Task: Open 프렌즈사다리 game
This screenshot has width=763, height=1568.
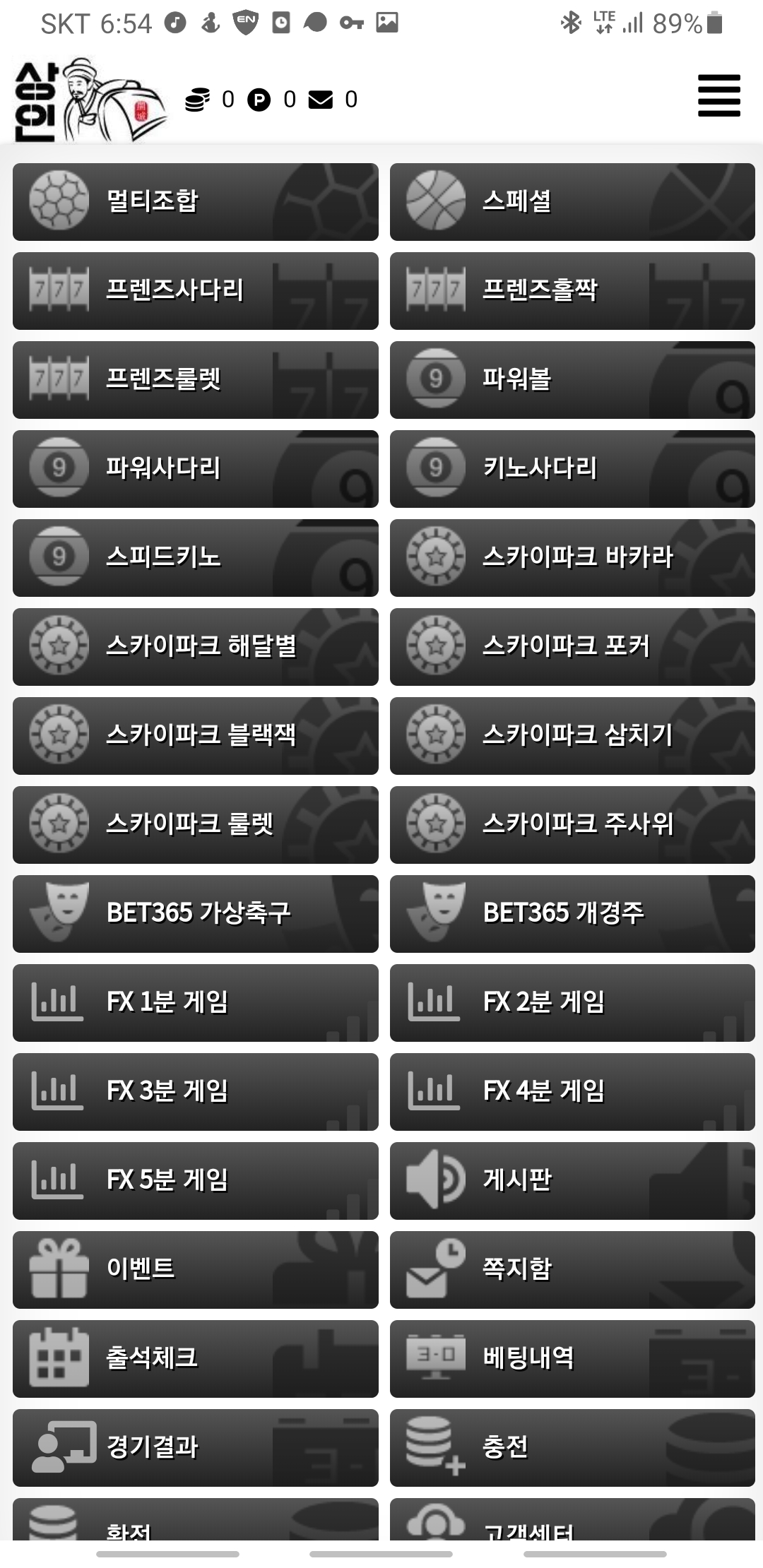Action: 195,291
